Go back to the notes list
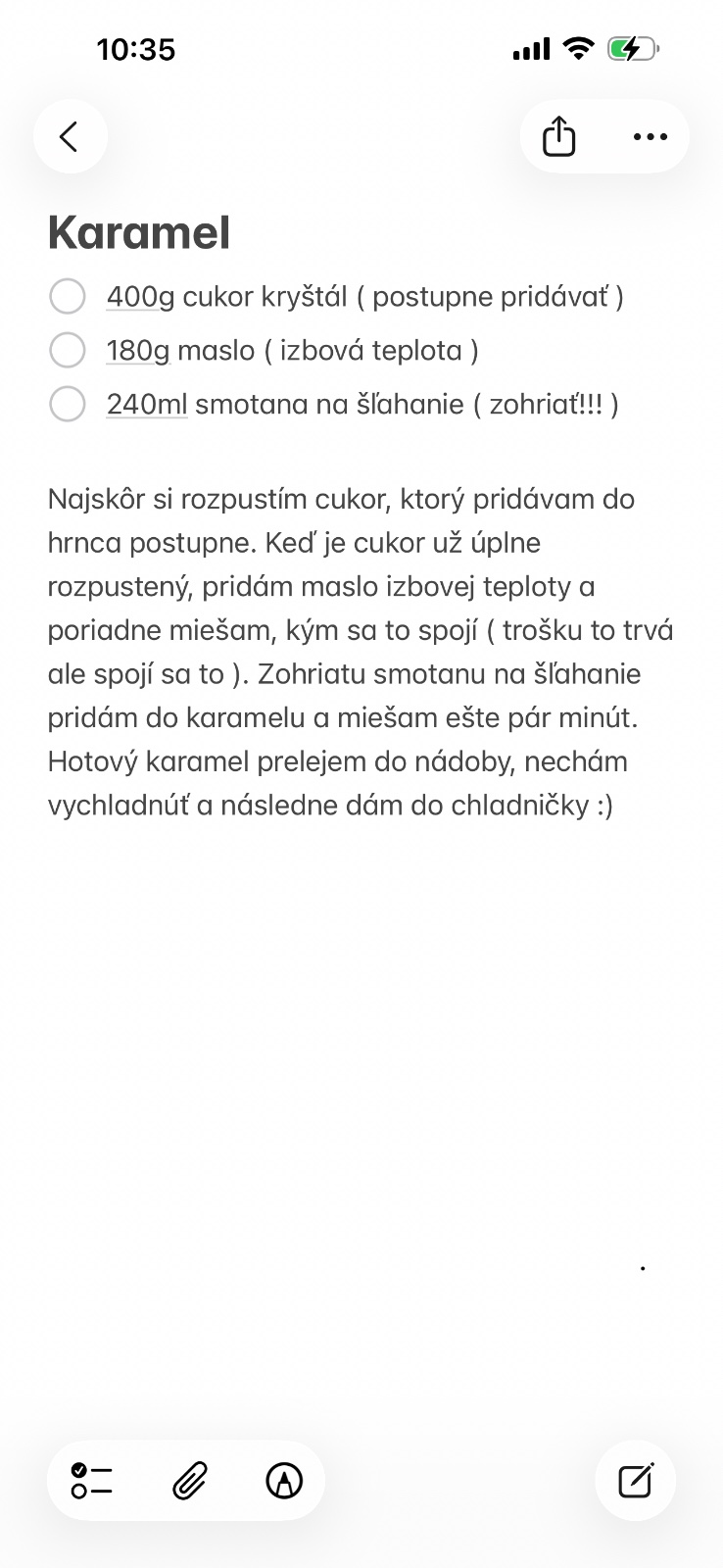This screenshot has height=1568, width=723. (70, 136)
